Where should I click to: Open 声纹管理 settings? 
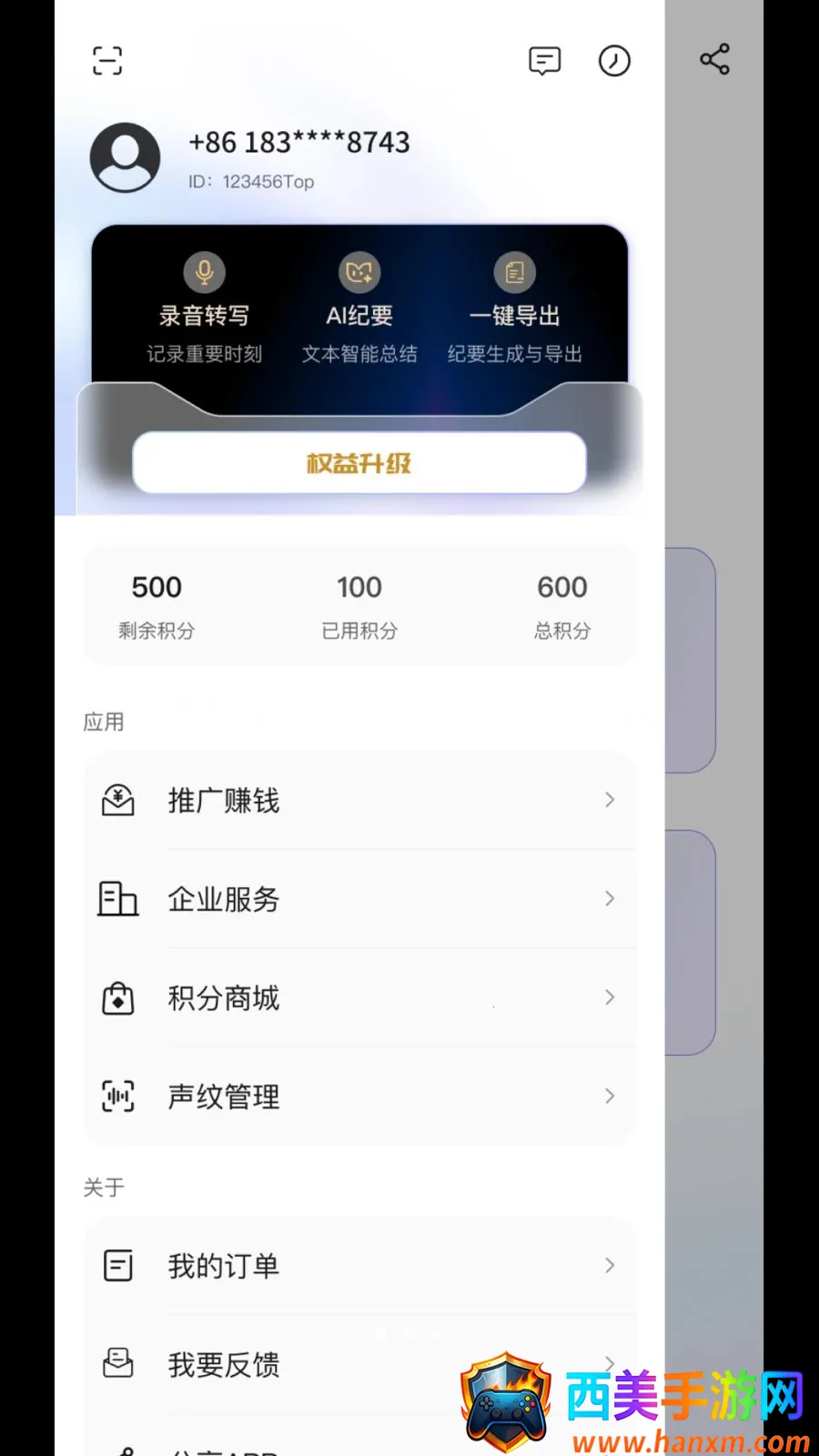pyautogui.click(x=359, y=1097)
